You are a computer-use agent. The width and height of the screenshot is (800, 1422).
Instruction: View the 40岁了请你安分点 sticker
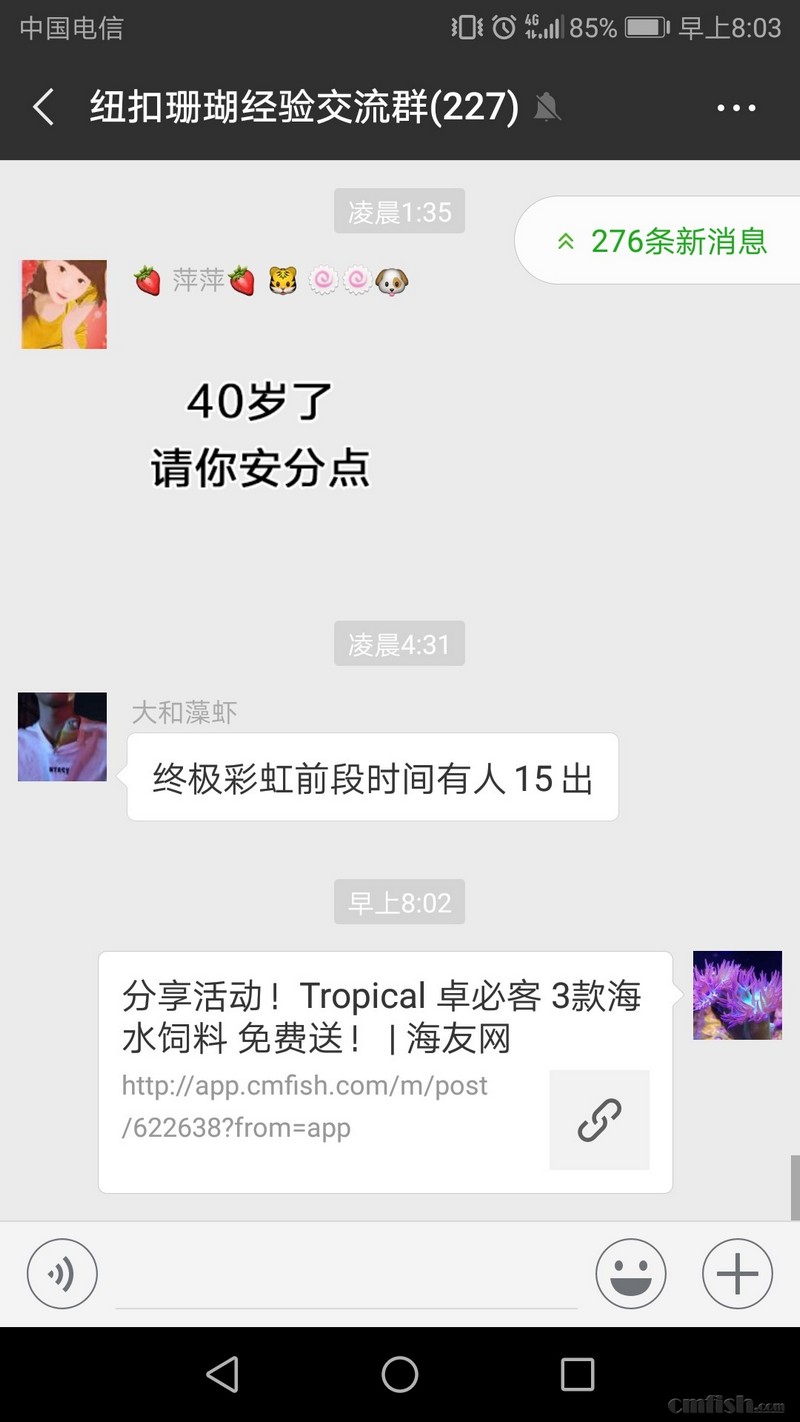(x=260, y=436)
